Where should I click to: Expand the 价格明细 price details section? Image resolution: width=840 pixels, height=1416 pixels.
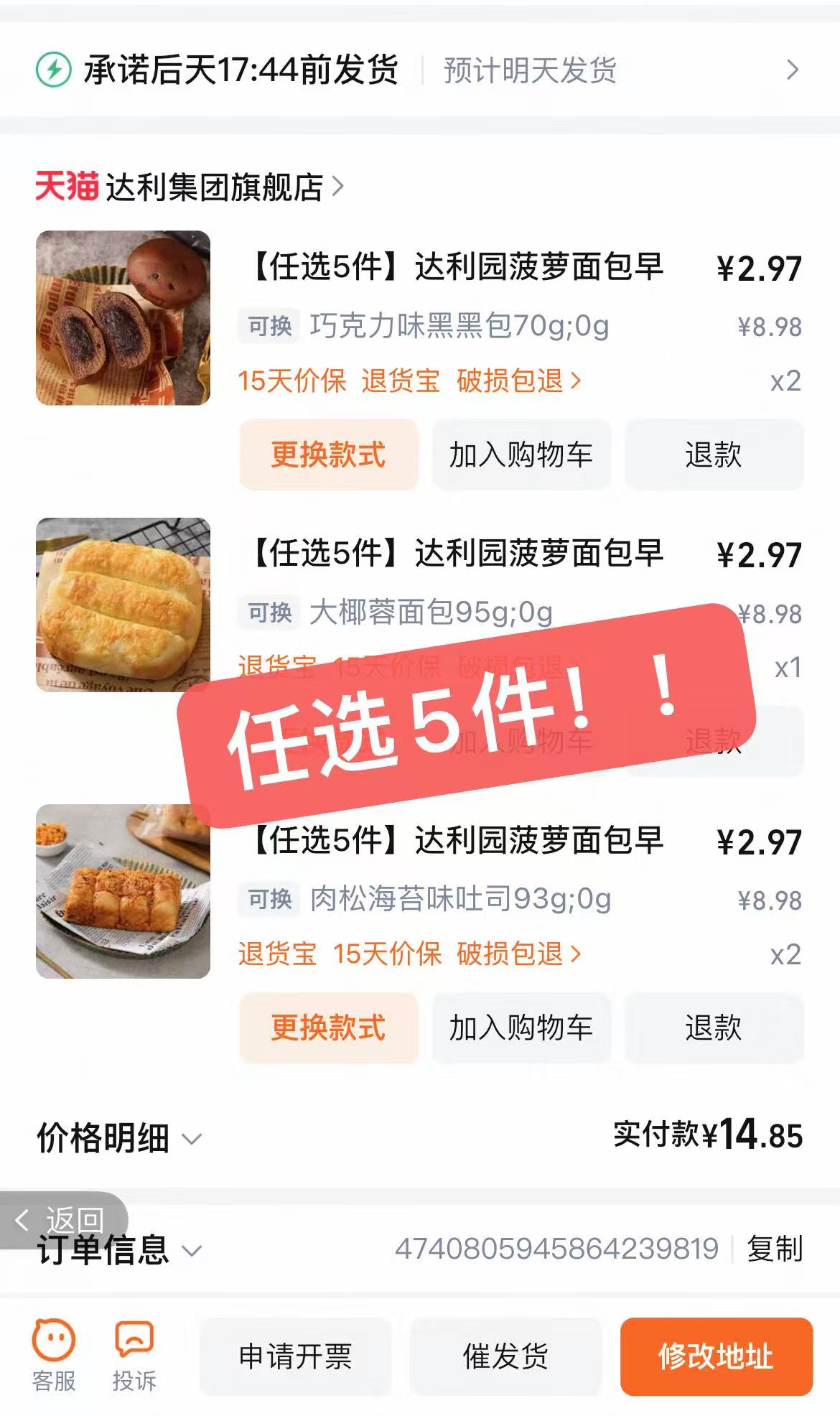click(115, 1138)
